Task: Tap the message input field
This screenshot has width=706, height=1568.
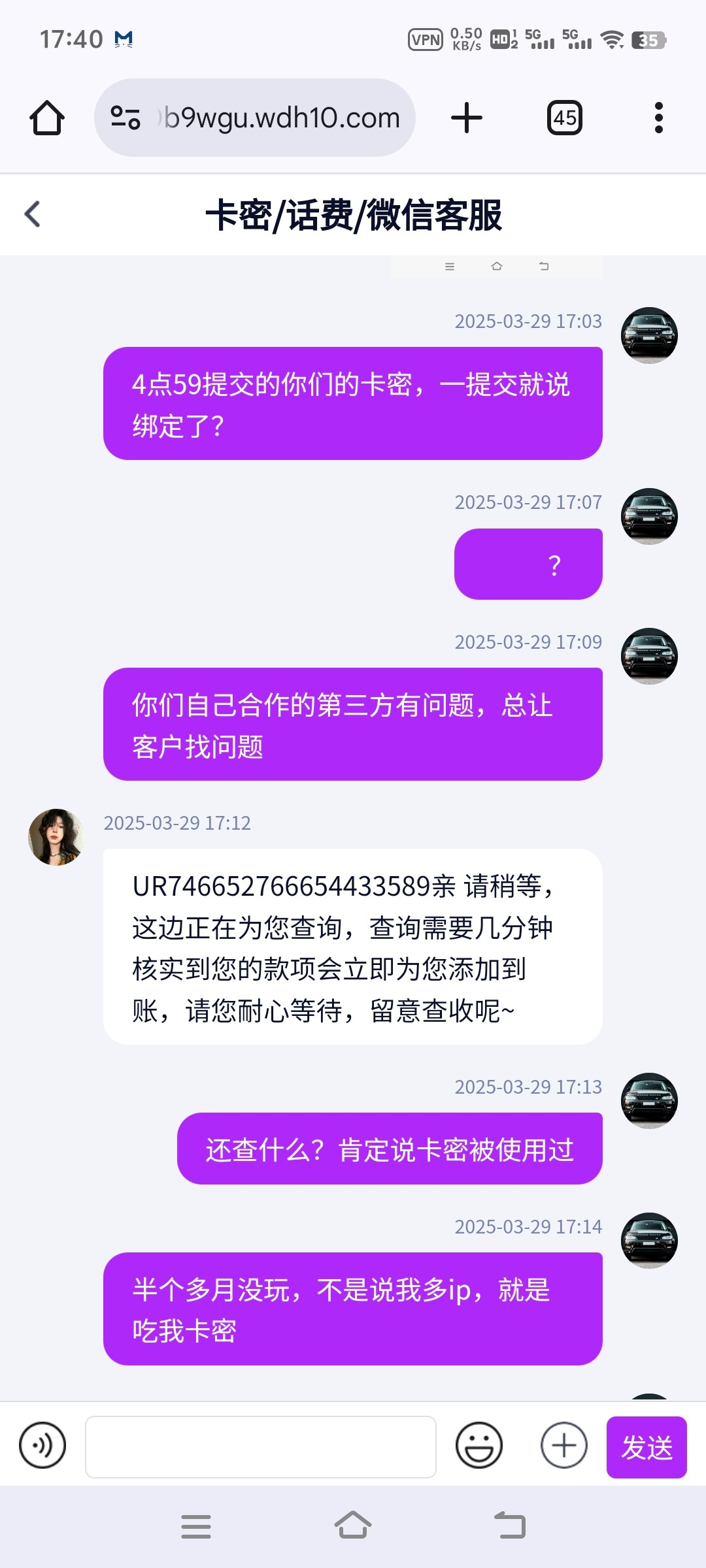Action: (260, 1446)
